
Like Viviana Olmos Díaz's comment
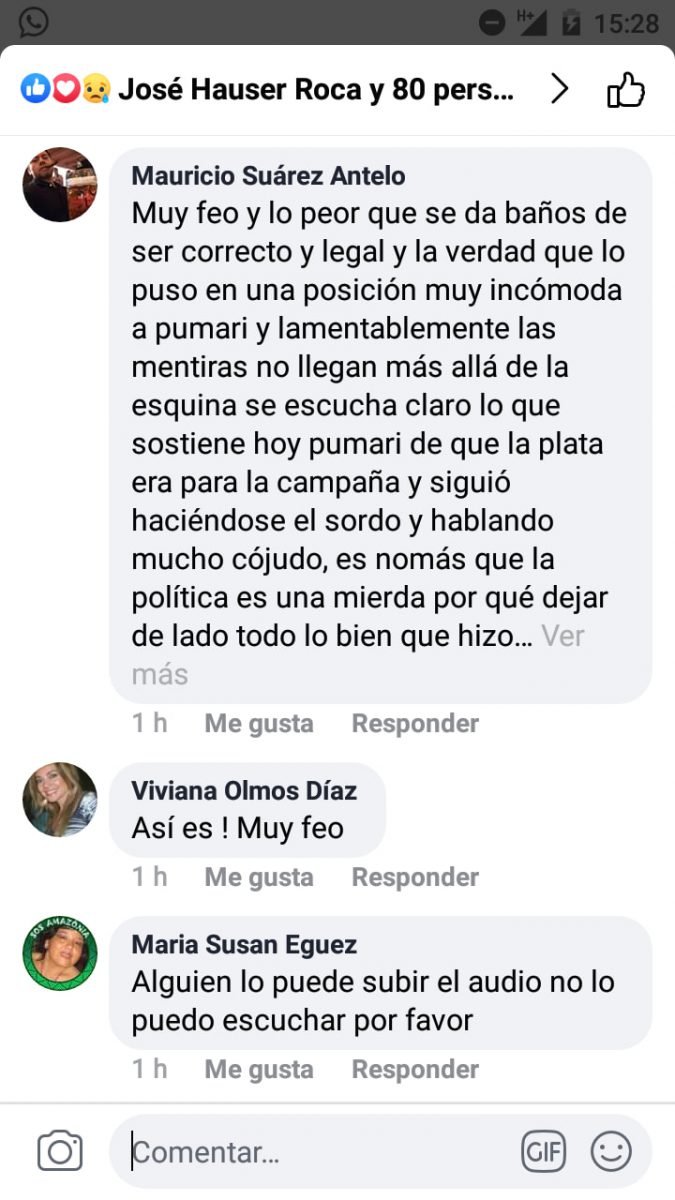pos(259,877)
